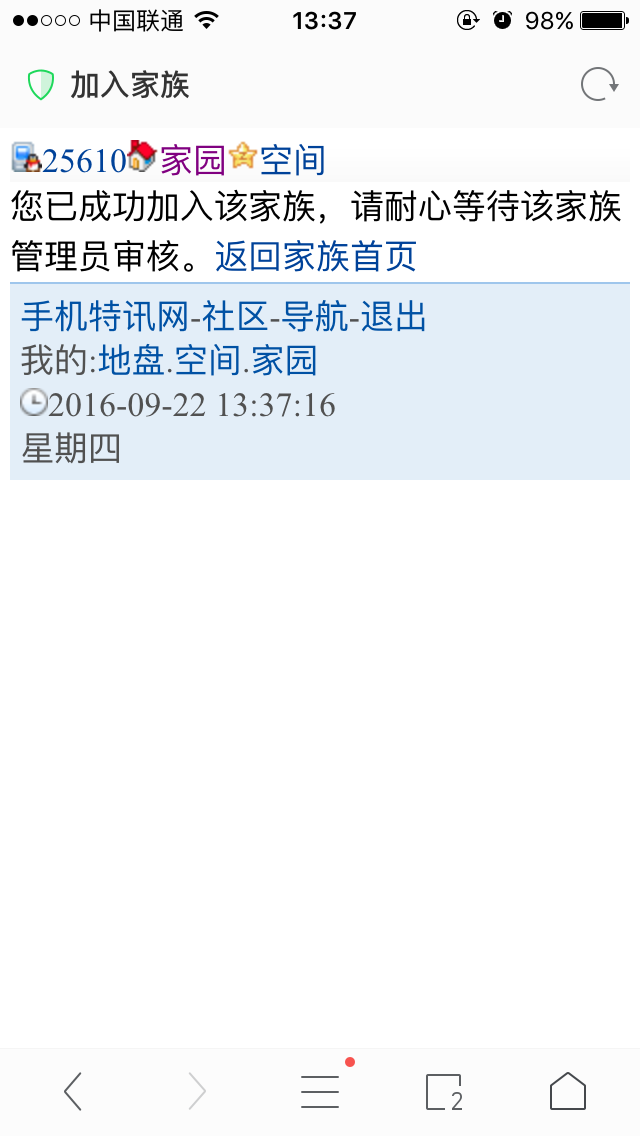This screenshot has width=640, height=1136.
Task: View the two open browser tabs
Action: 444,1091
